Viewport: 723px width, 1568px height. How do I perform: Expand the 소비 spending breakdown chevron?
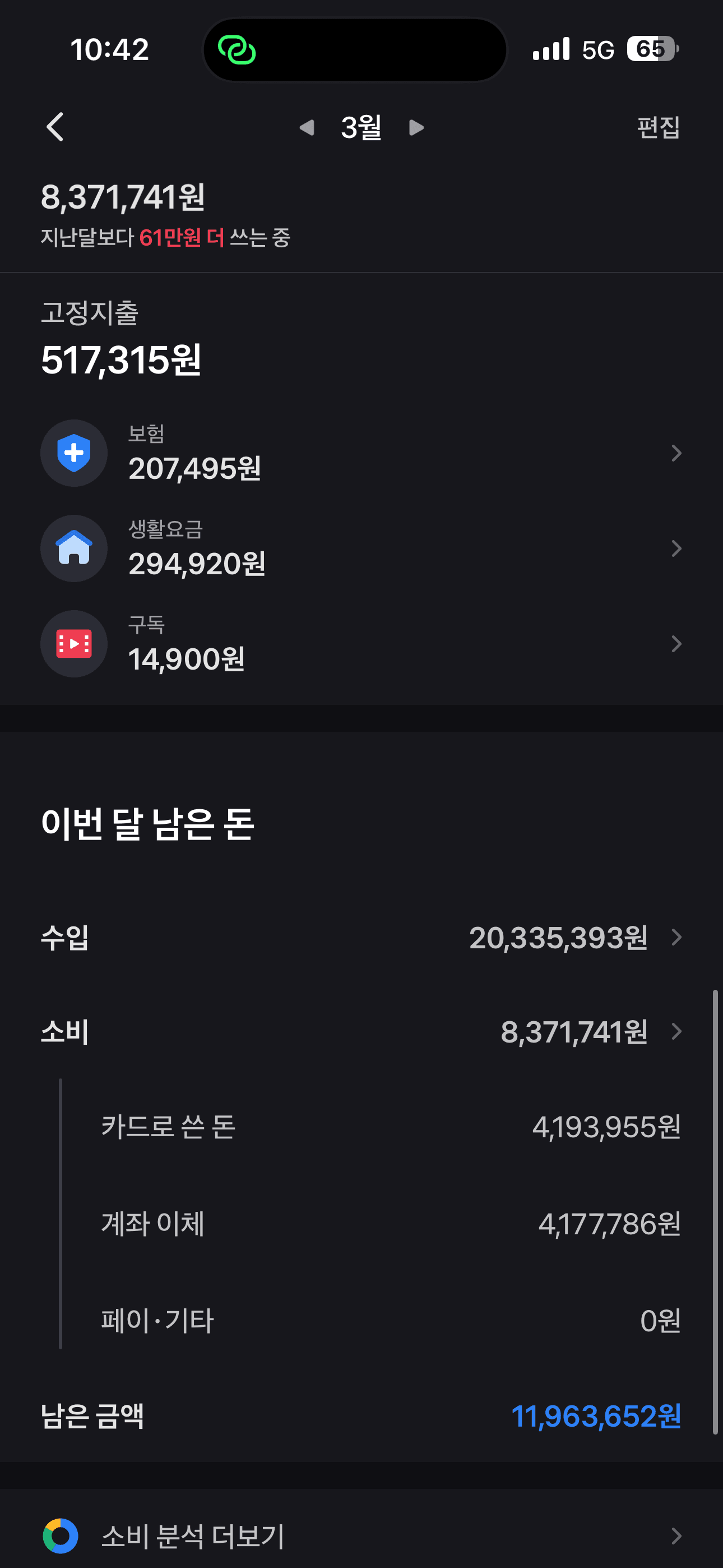click(676, 1032)
